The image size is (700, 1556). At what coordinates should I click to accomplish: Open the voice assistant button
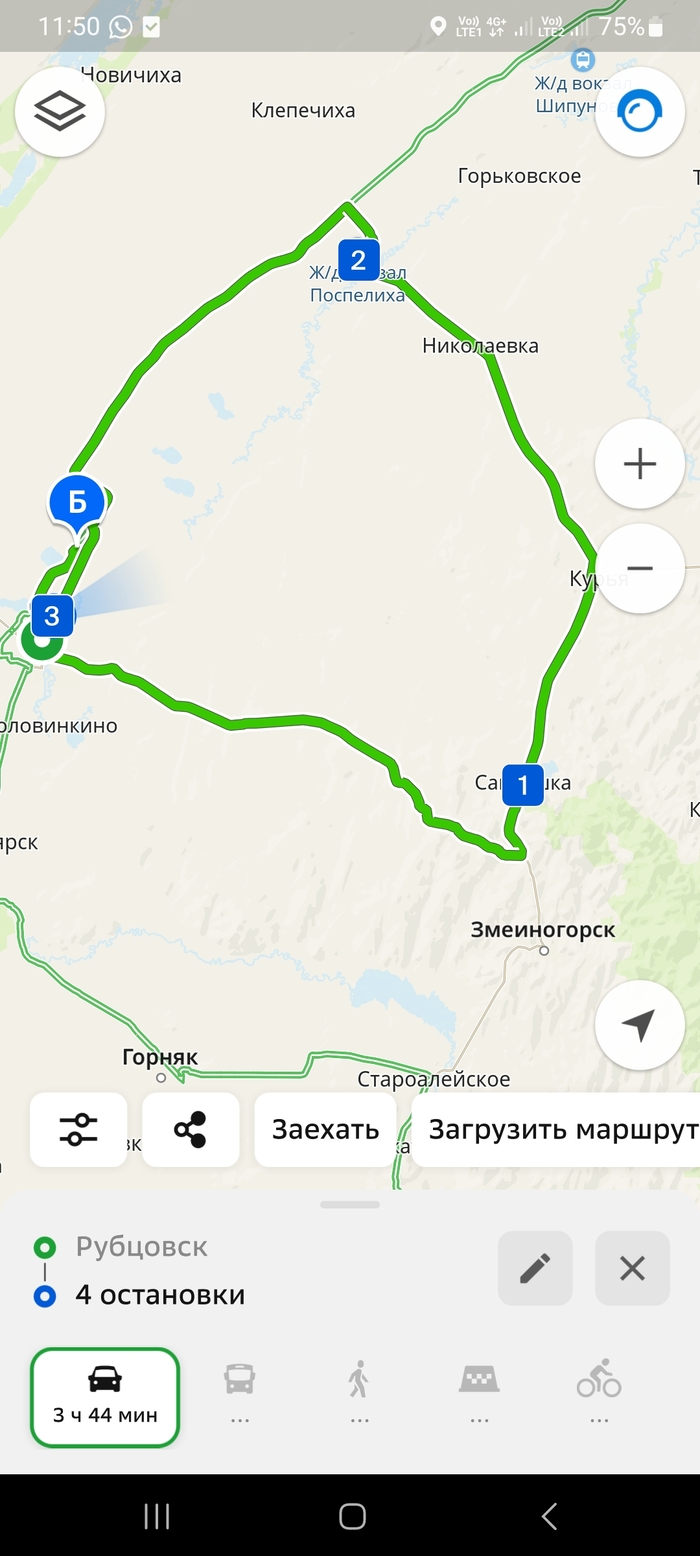tap(639, 112)
